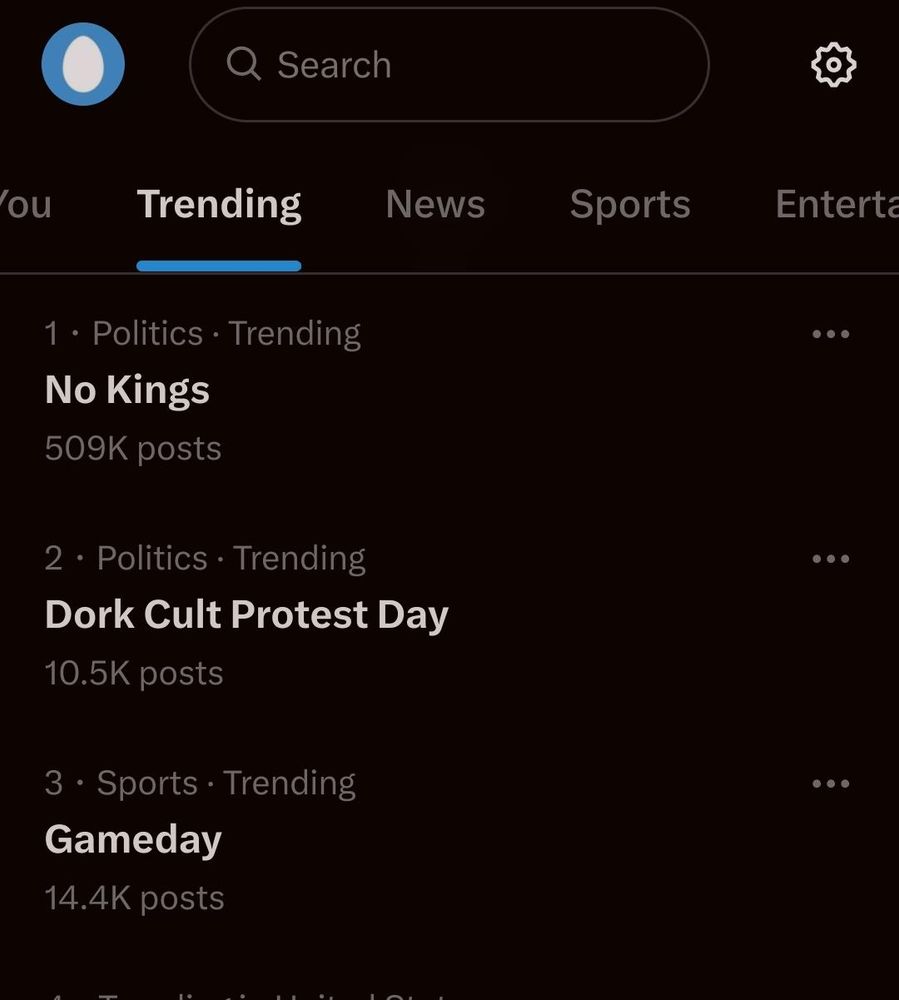Open trends settings gear

(833, 66)
